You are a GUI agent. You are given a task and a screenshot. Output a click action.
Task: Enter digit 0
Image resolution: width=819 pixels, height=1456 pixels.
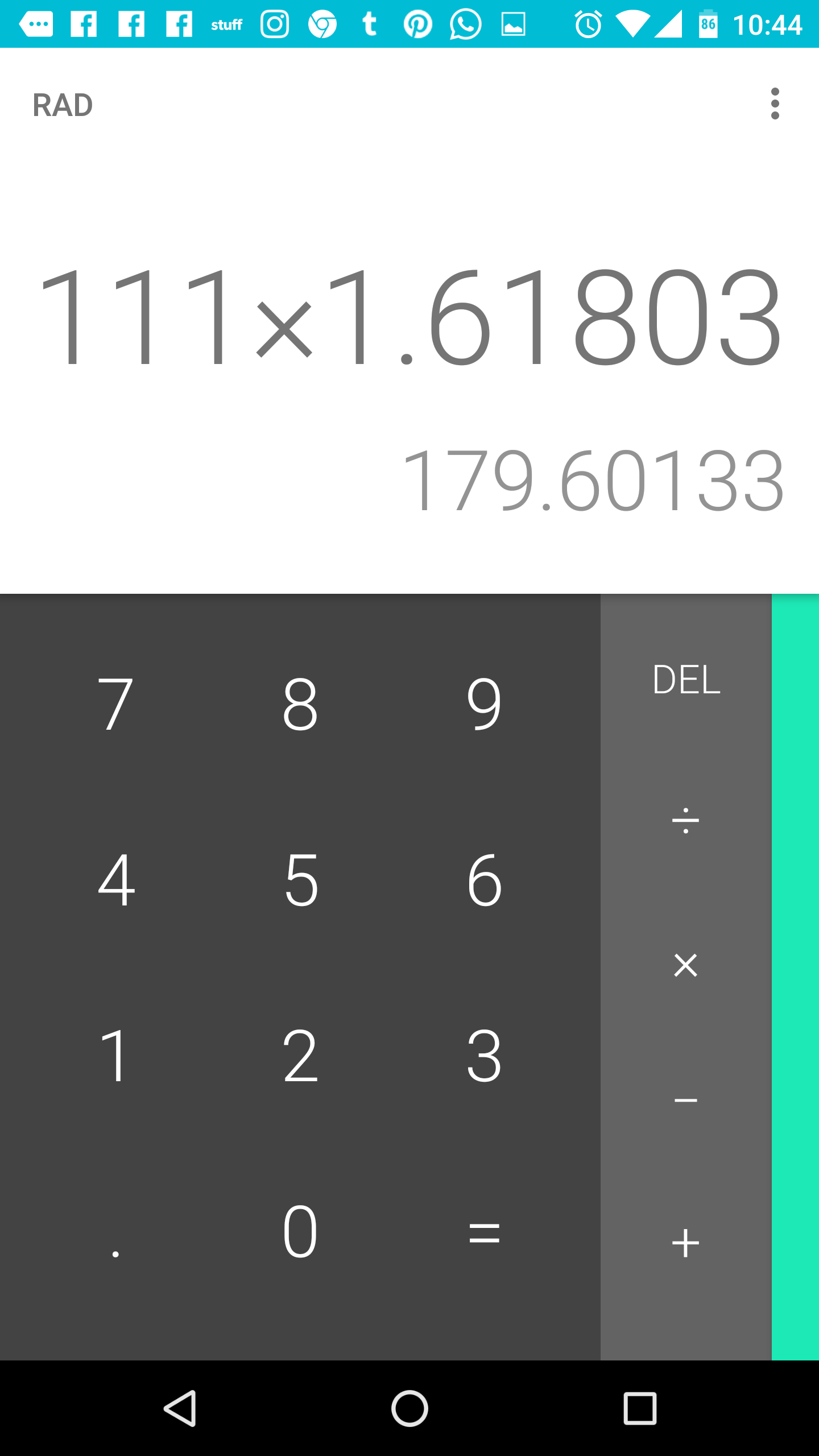click(300, 1232)
